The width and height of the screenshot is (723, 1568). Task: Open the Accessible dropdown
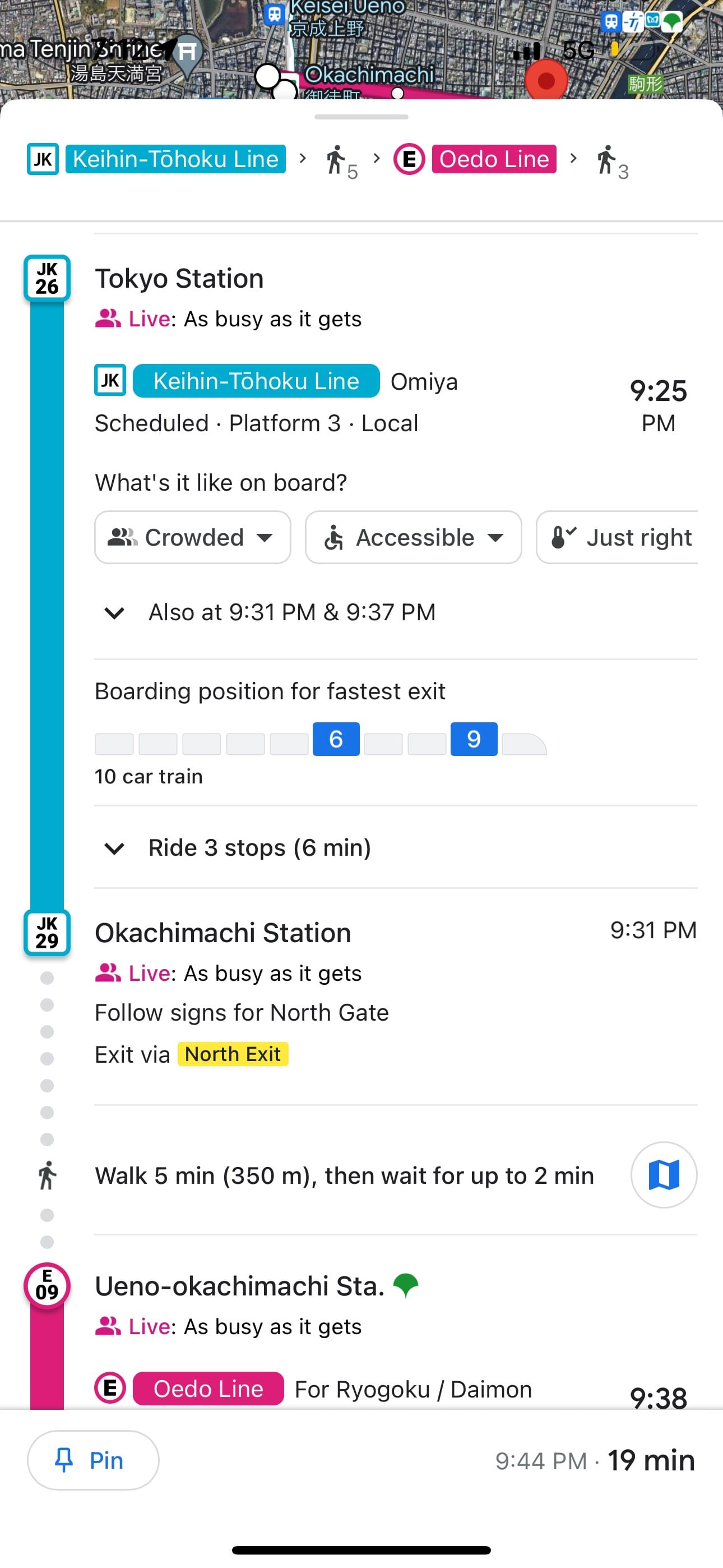pos(413,537)
